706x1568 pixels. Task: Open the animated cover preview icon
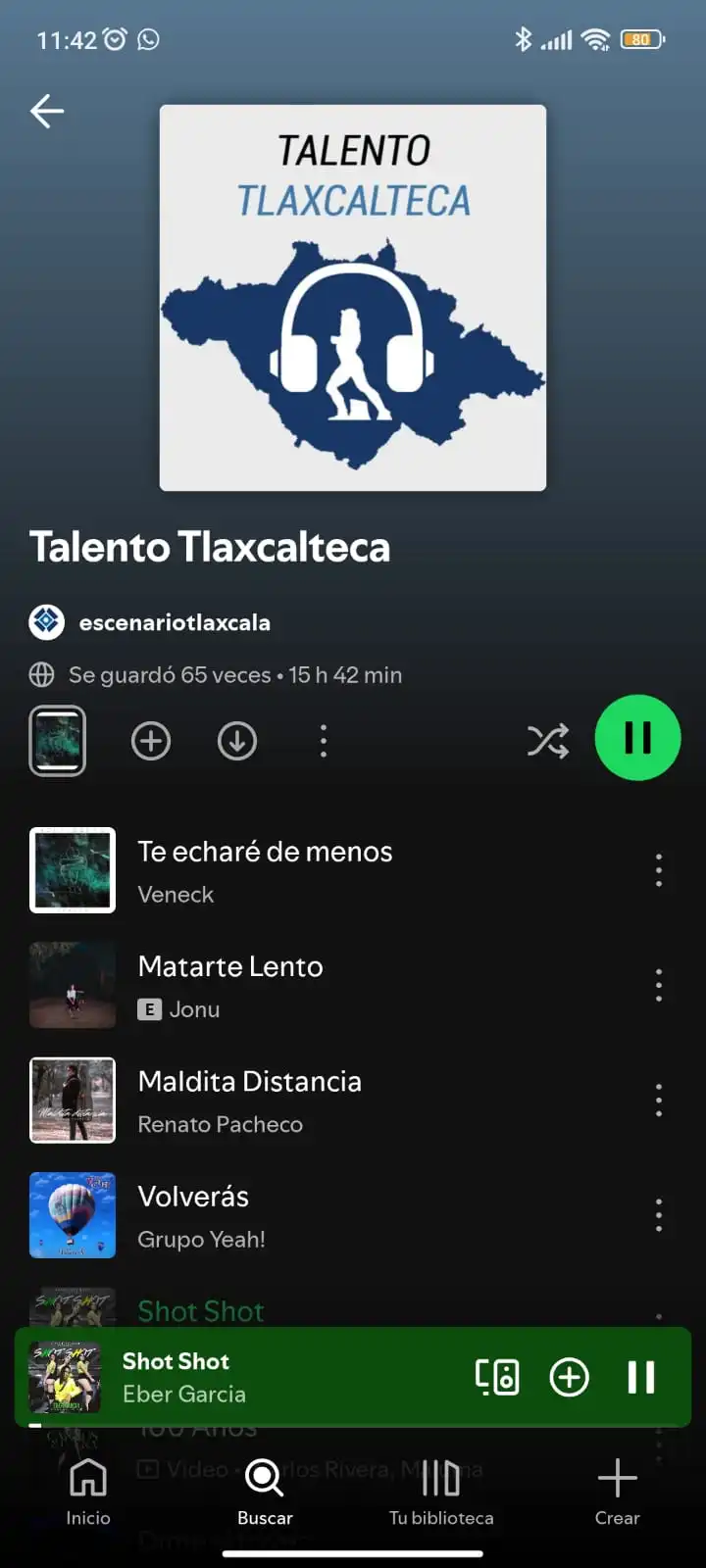pos(57,740)
